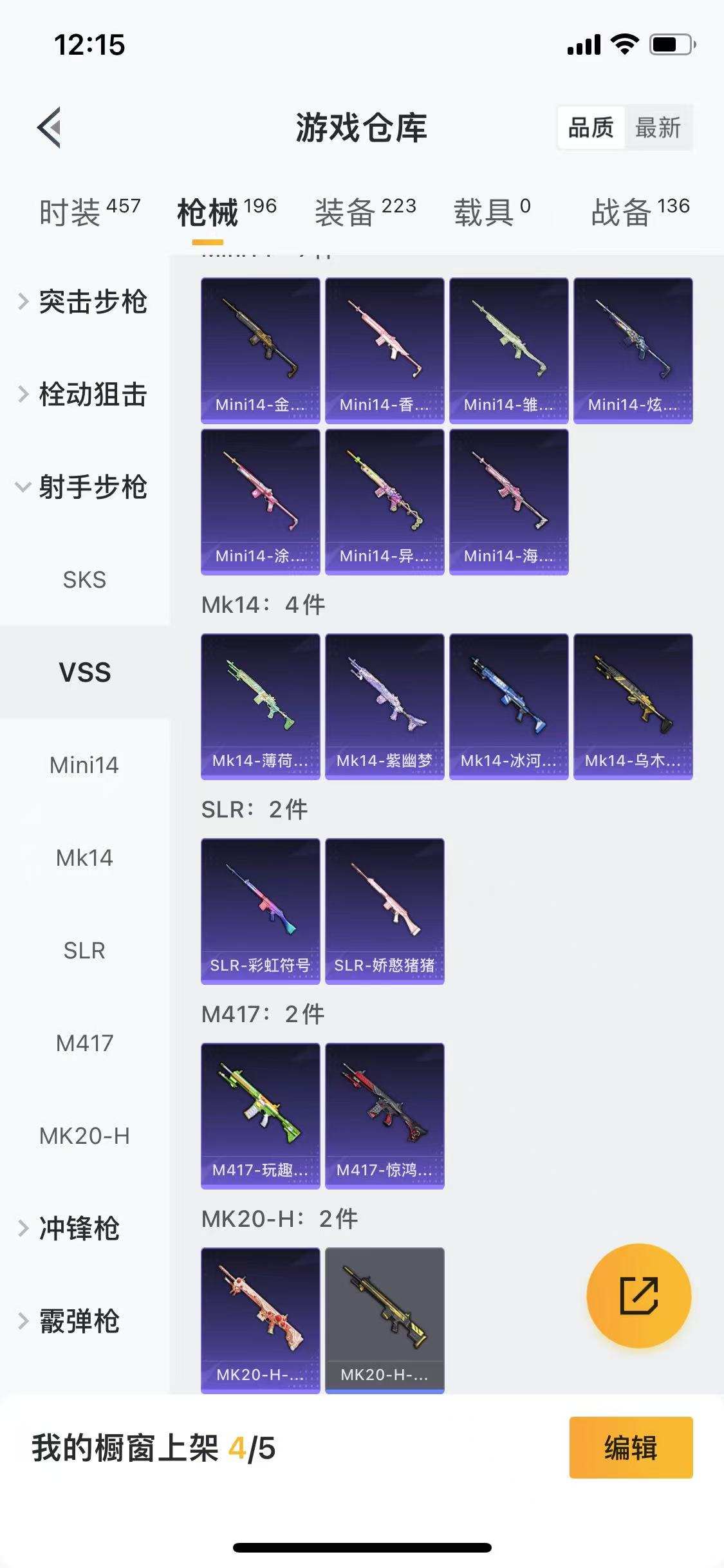Select SKS in the sidebar
724x1568 pixels.
point(84,579)
